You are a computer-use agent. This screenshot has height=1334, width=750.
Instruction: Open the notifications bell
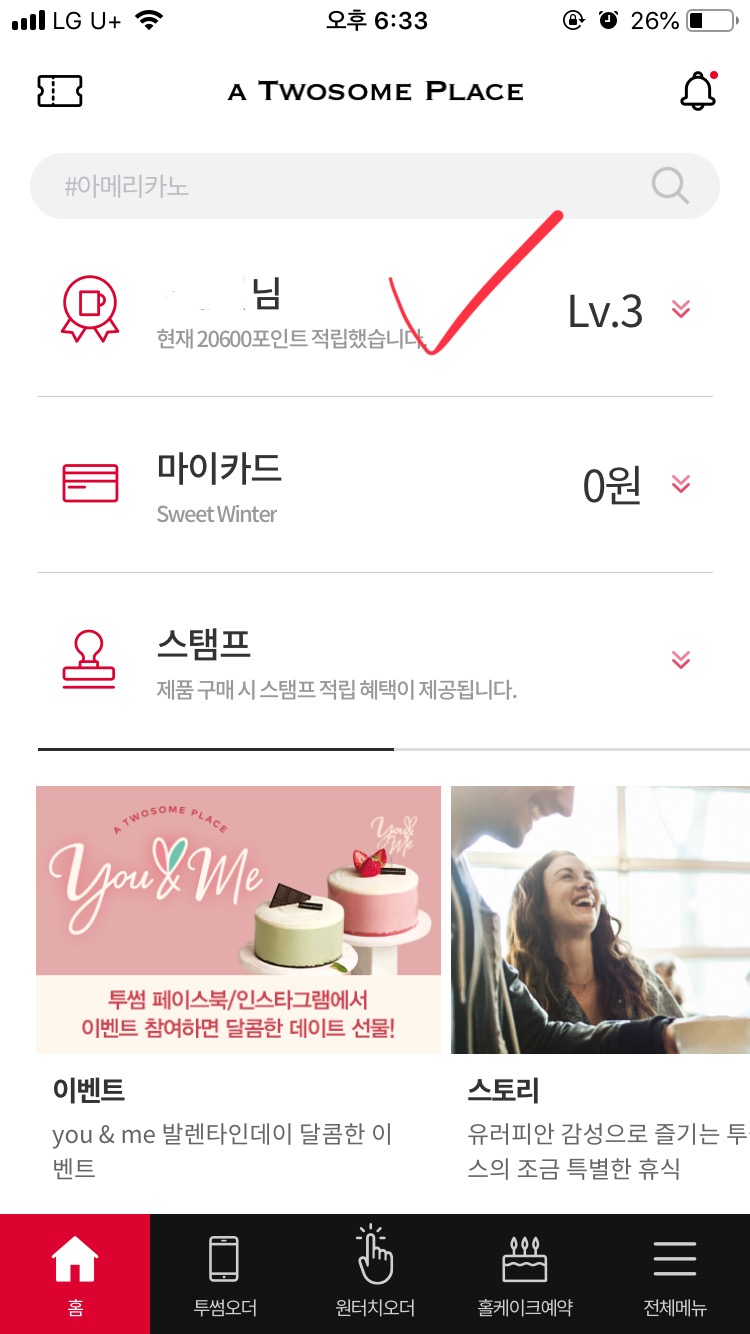point(698,91)
